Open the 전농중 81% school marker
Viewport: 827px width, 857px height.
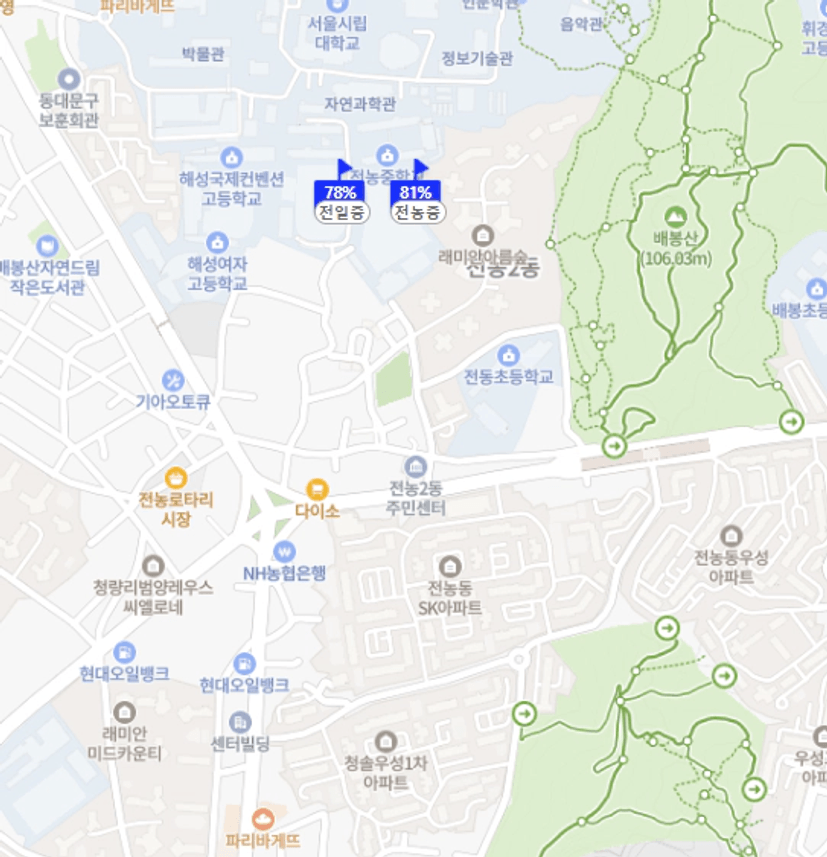pyautogui.click(x=416, y=193)
